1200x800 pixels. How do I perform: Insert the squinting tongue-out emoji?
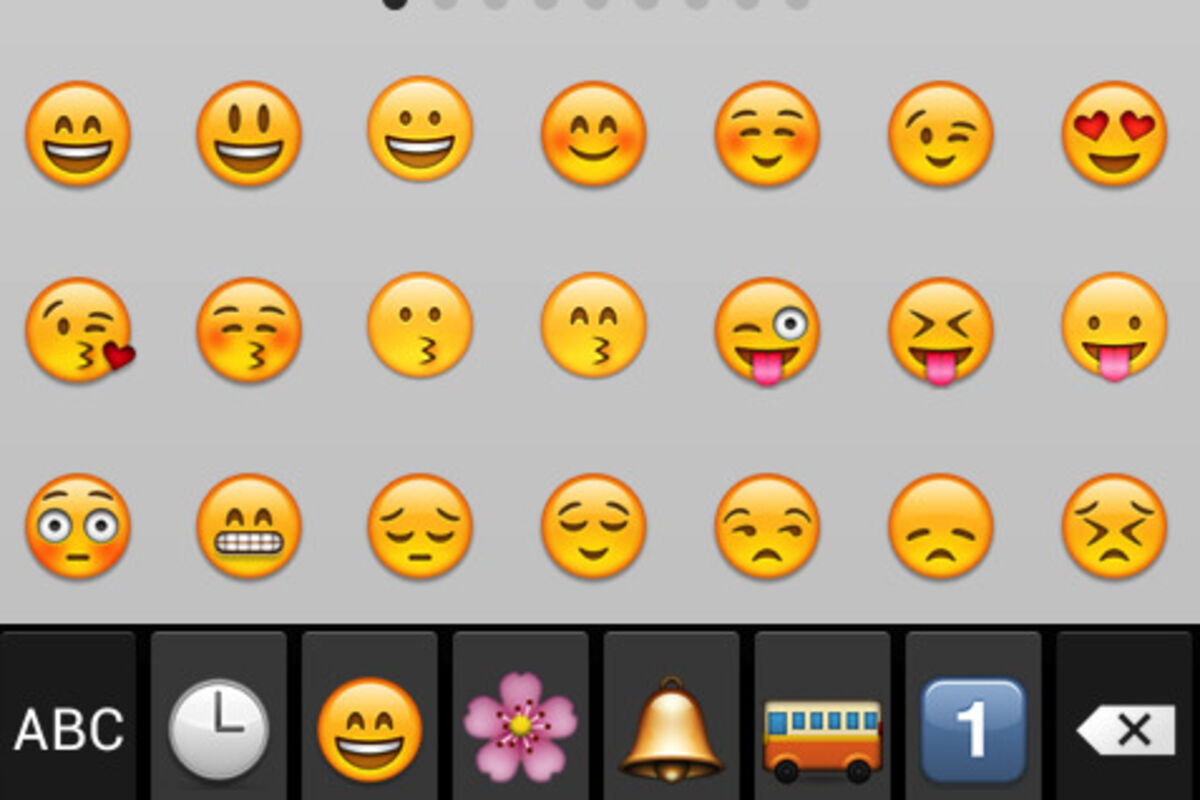(x=940, y=330)
